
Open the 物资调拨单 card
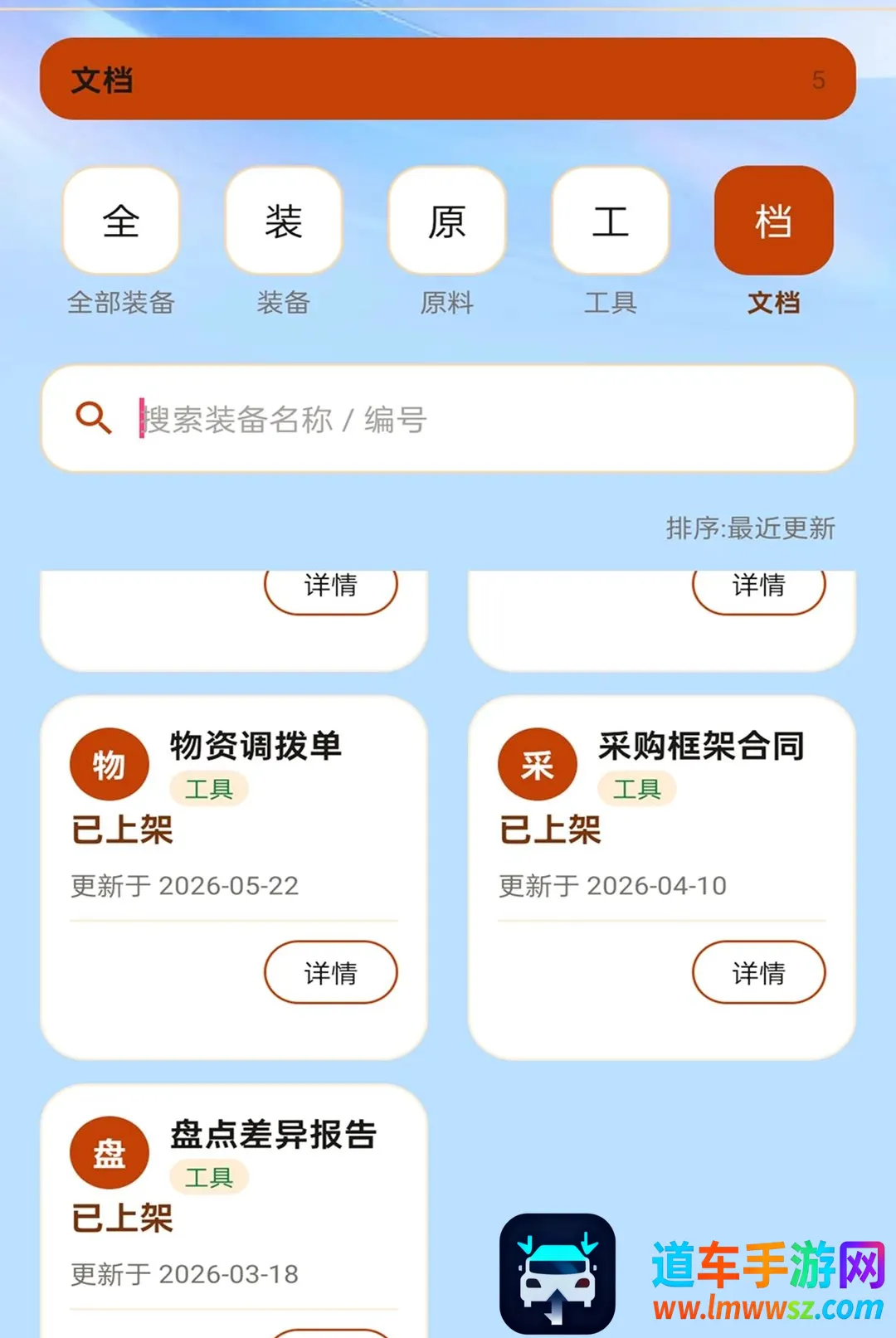tap(234, 878)
